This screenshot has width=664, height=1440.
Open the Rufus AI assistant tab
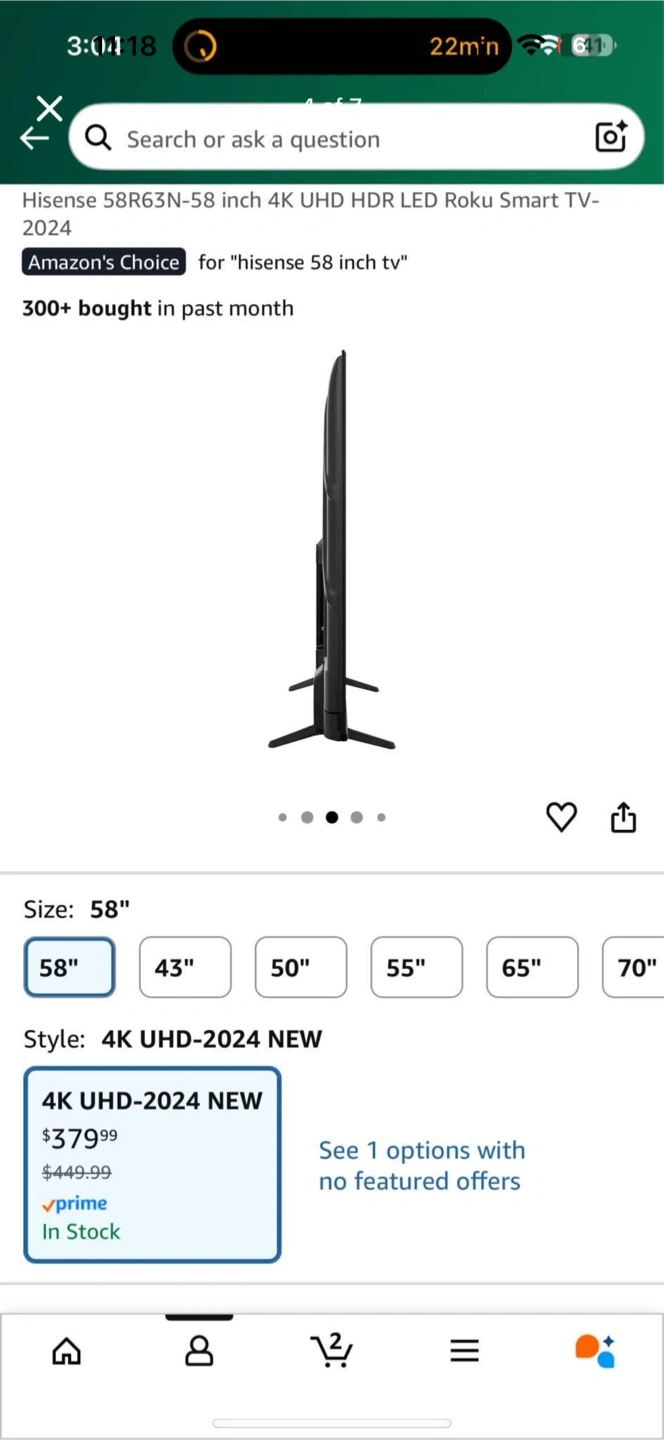point(595,1351)
